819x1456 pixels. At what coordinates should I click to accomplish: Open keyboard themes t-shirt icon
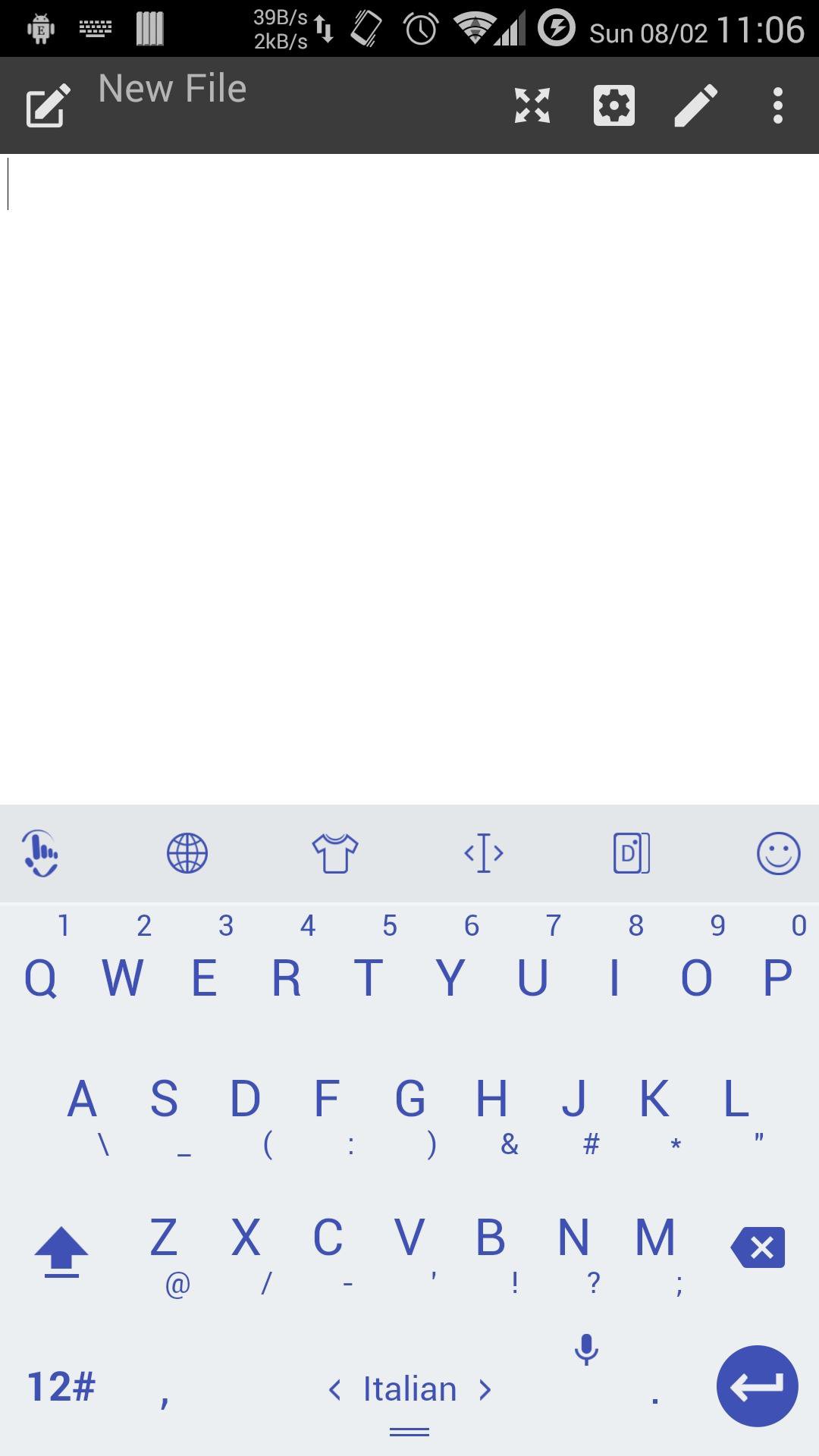point(334,853)
